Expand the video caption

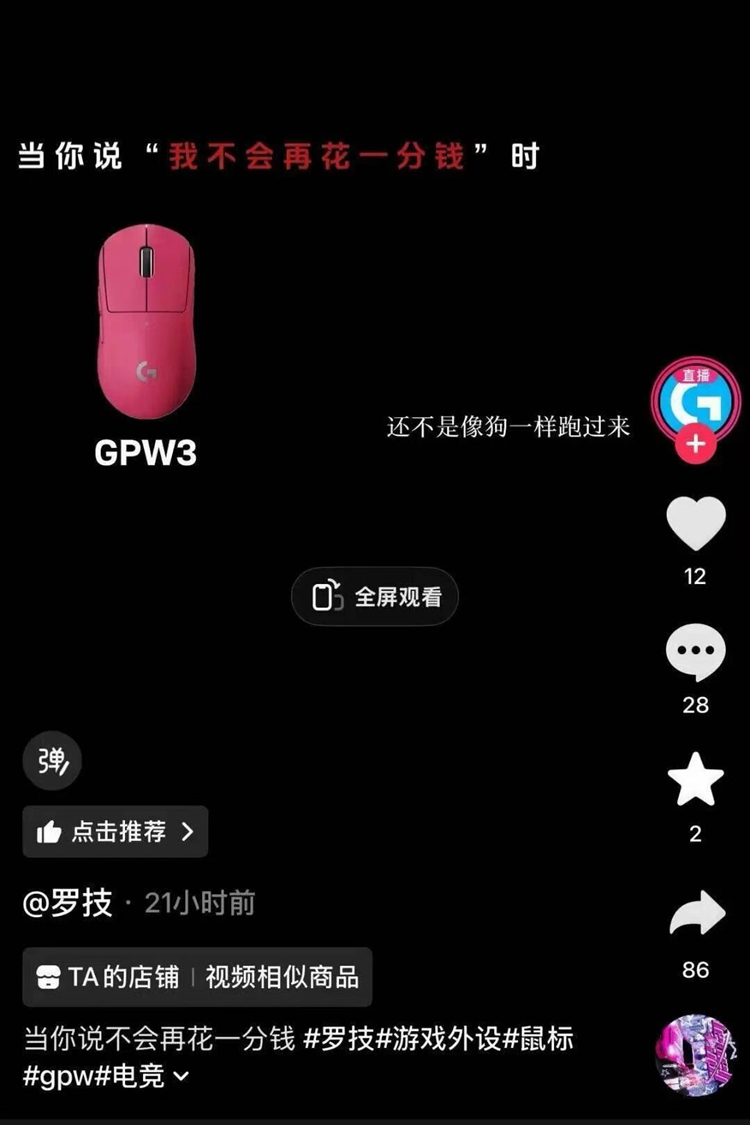(181, 1077)
